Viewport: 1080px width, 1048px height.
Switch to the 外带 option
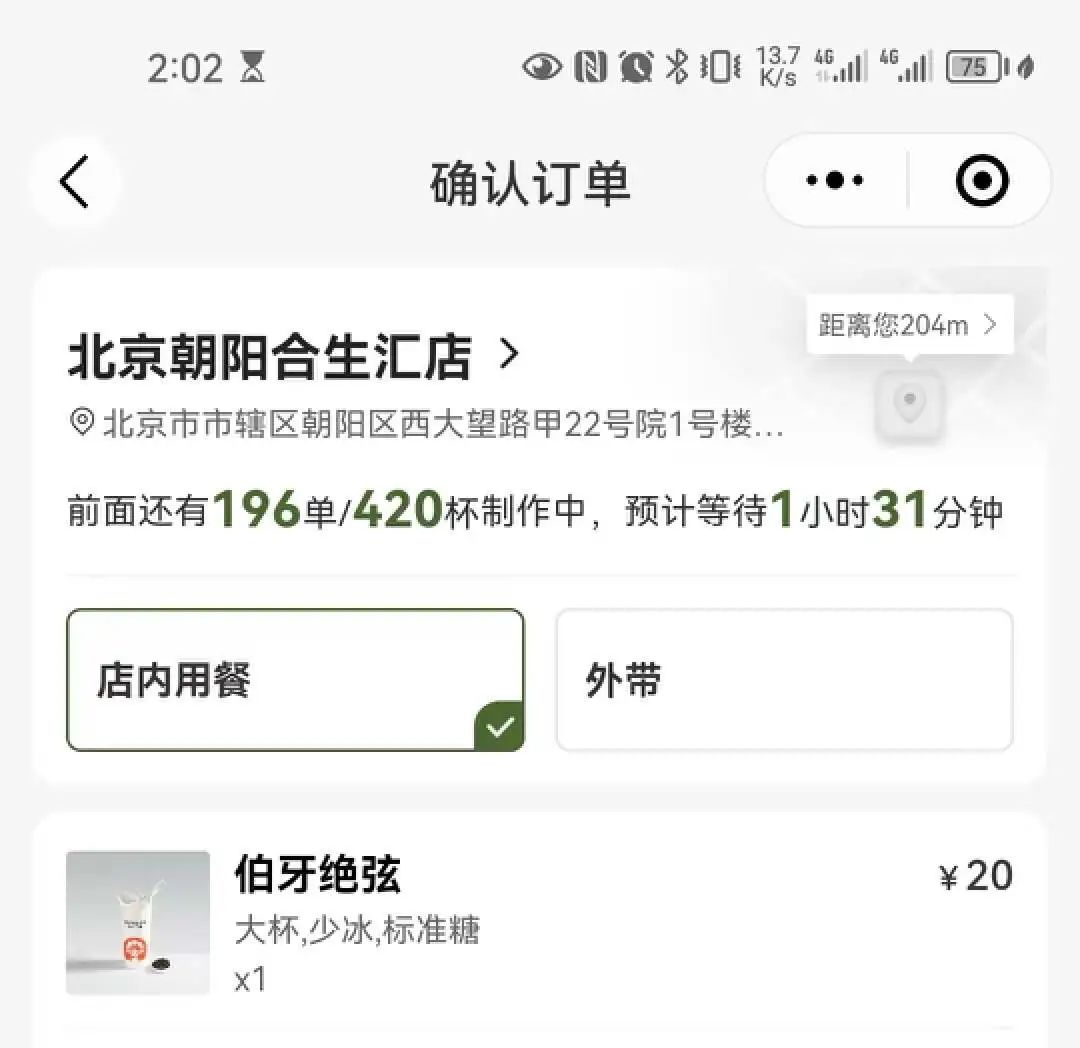(x=784, y=680)
